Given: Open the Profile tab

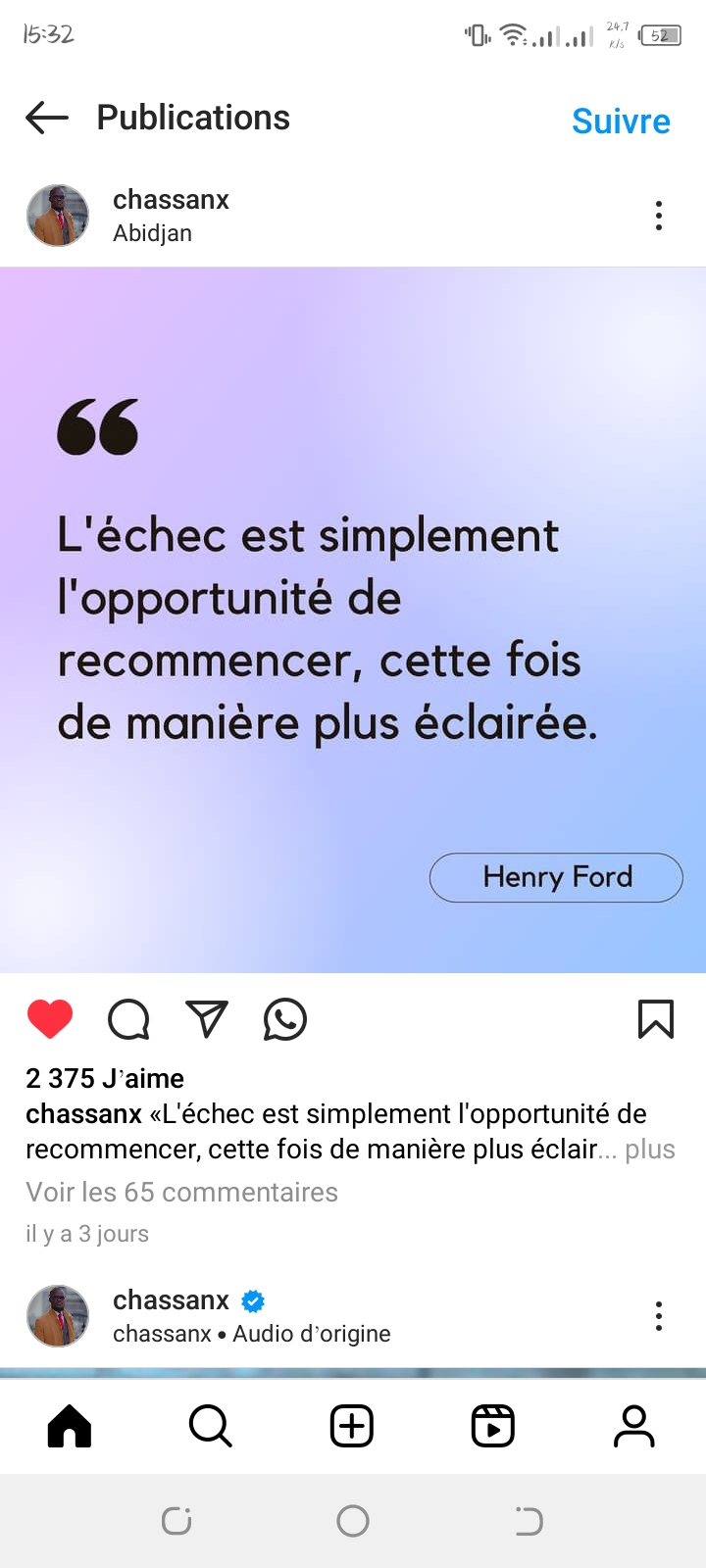Looking at the screenshot, I should click(634, 1426).
